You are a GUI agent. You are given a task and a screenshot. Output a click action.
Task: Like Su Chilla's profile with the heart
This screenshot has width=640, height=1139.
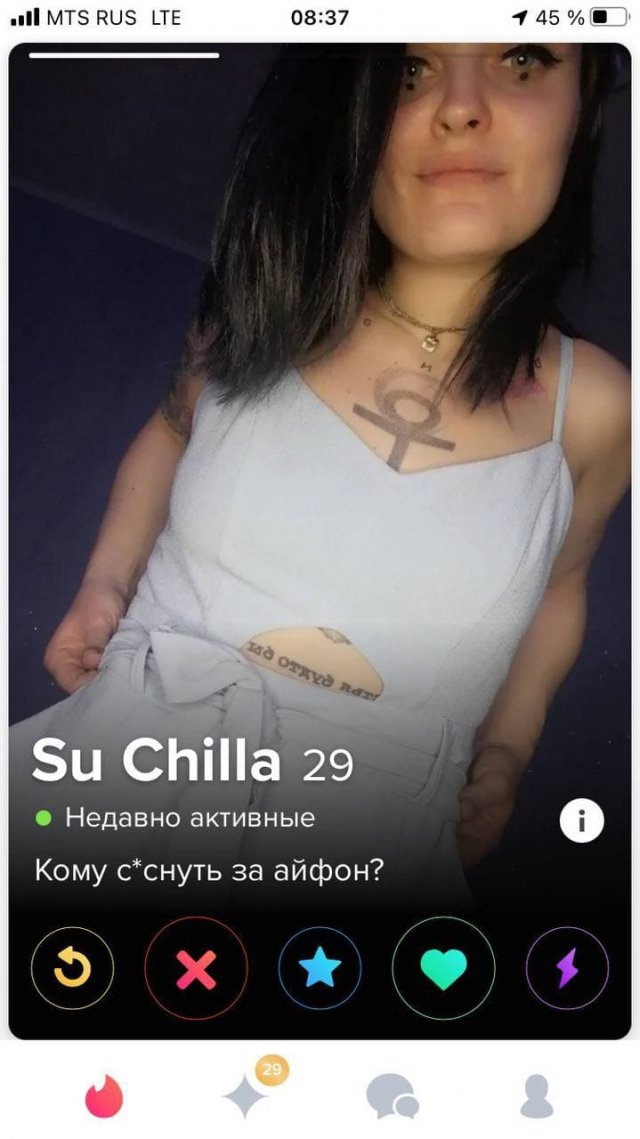click(x=443, y=968)
